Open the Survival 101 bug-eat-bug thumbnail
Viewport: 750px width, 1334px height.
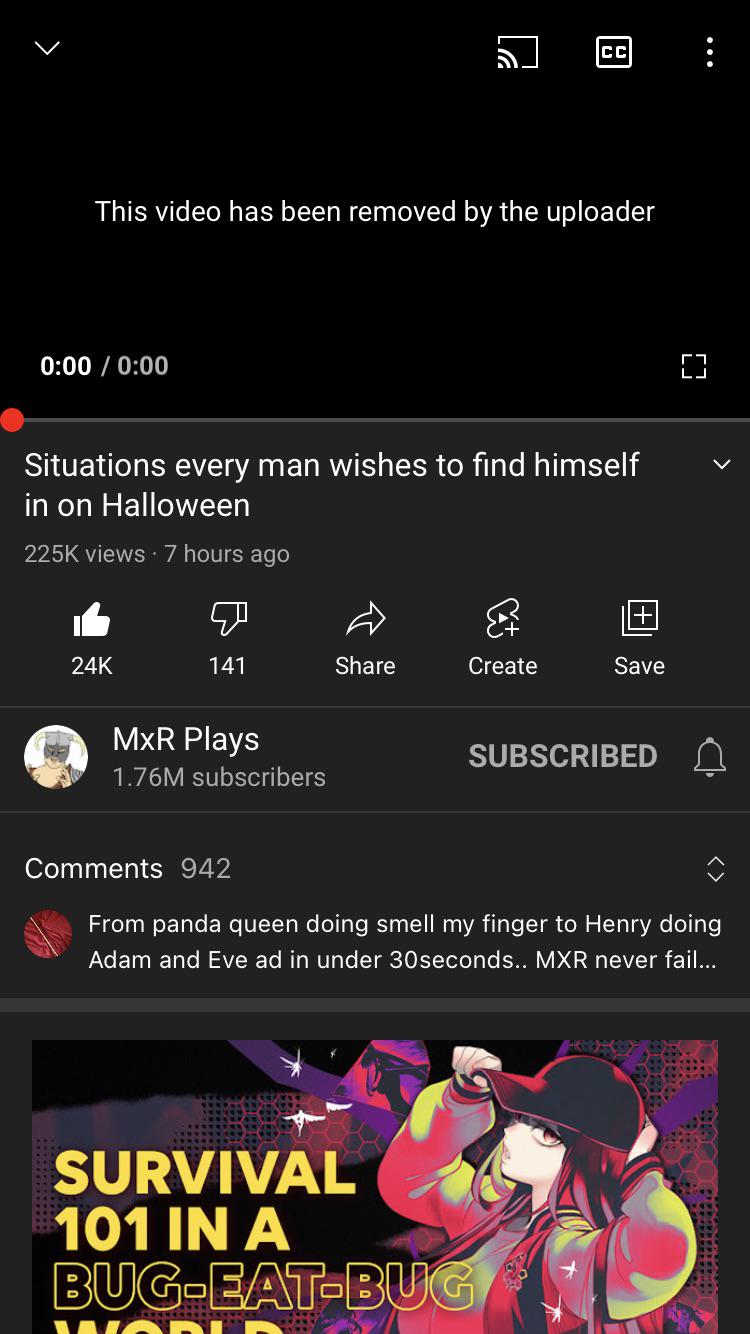tap(375, 1186)
